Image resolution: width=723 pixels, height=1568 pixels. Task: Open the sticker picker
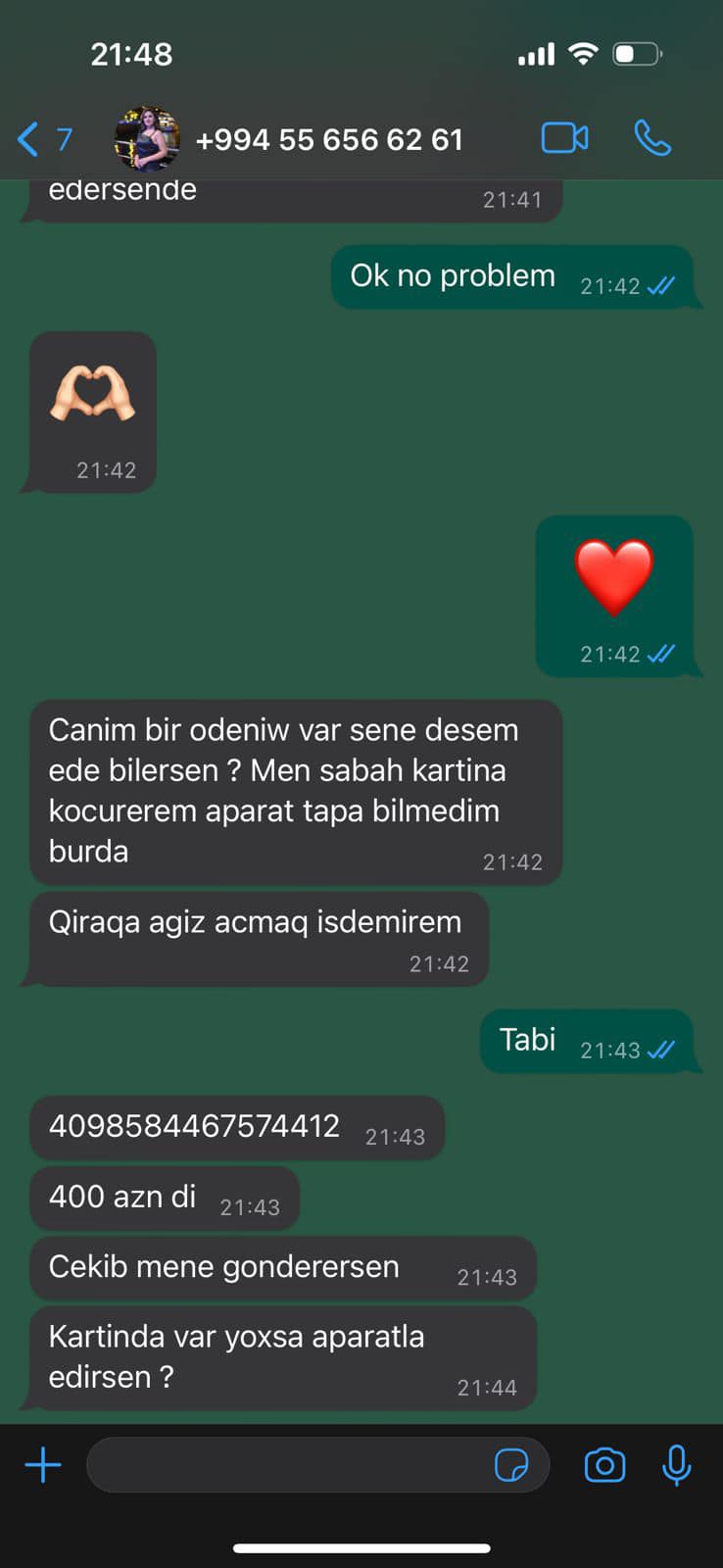tap(511, 1465)
